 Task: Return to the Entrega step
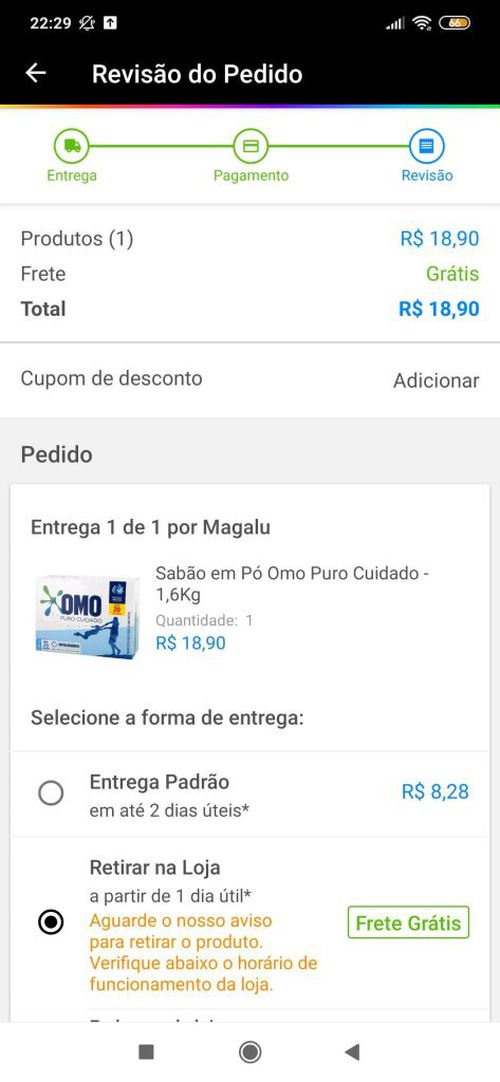tap(72, 156)
